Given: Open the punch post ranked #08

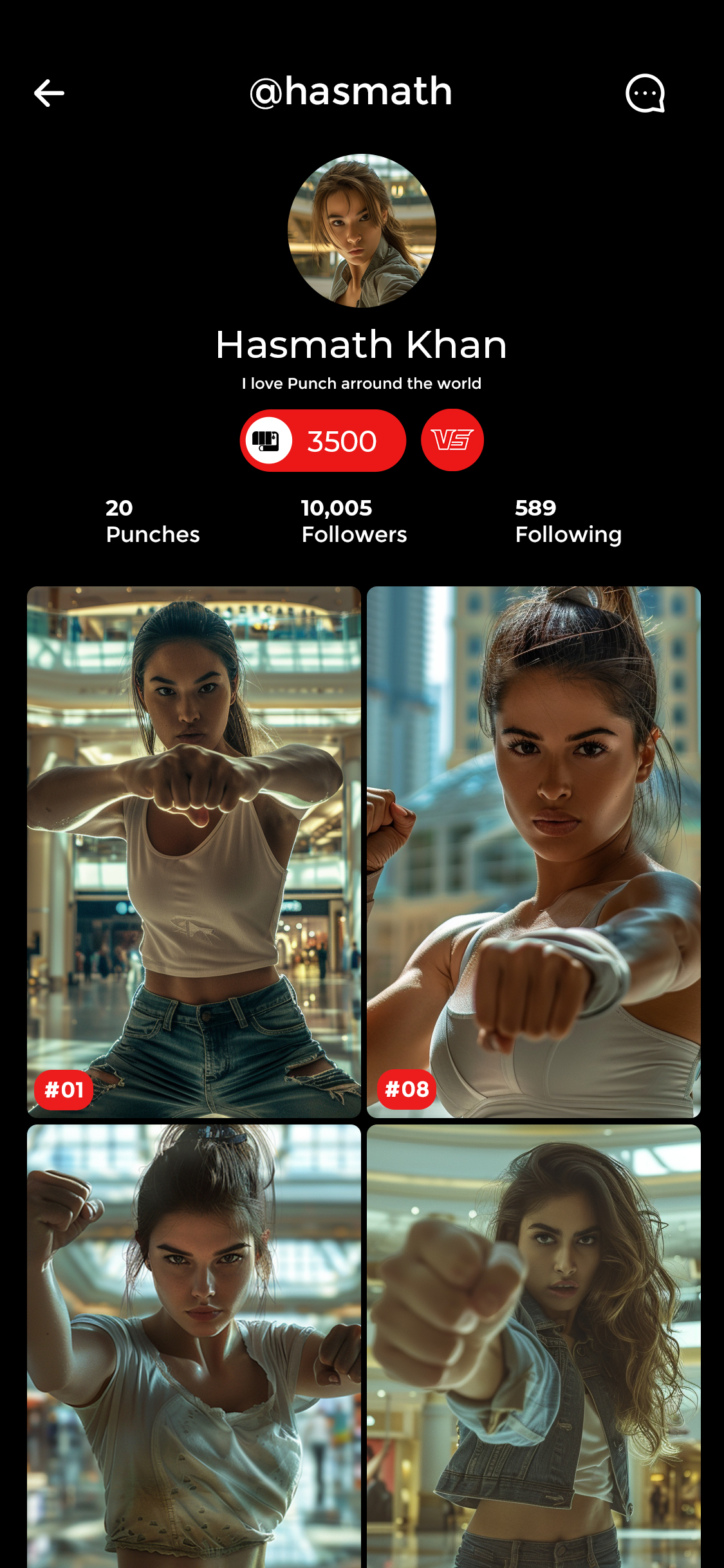Looking at the screenshot, I should point(534,851).
